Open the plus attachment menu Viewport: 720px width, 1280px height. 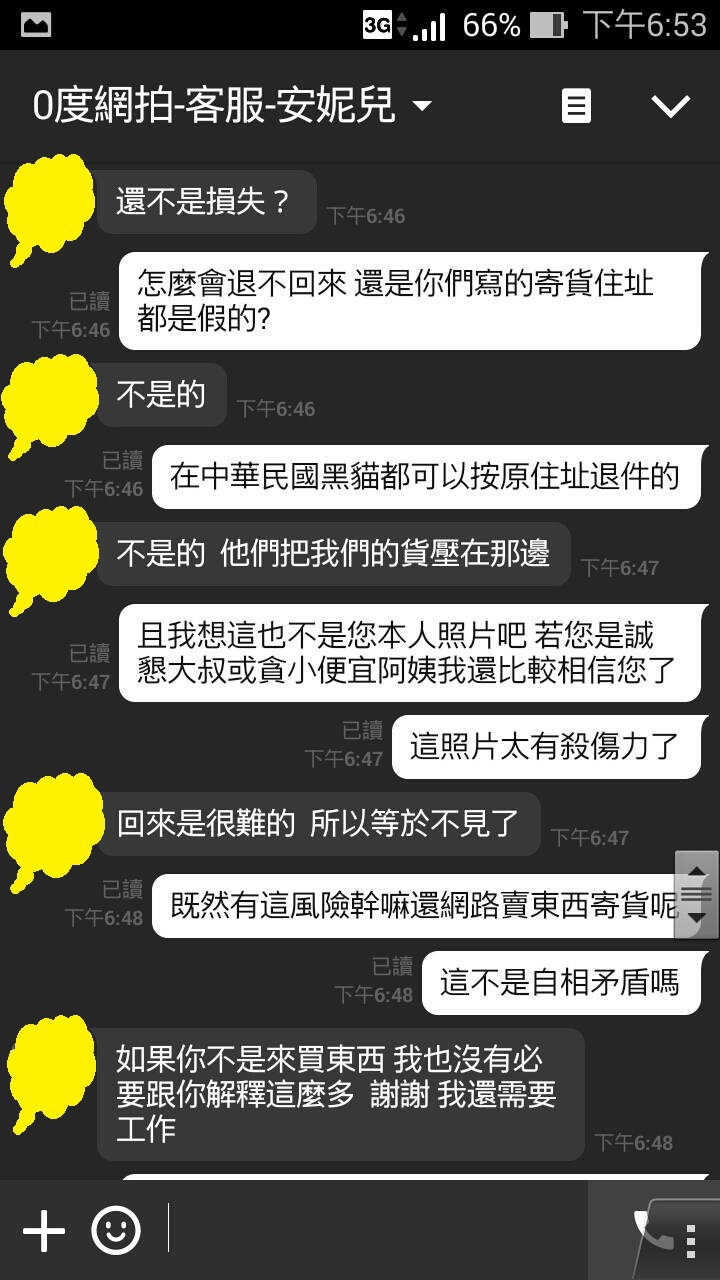point(44,1231)
